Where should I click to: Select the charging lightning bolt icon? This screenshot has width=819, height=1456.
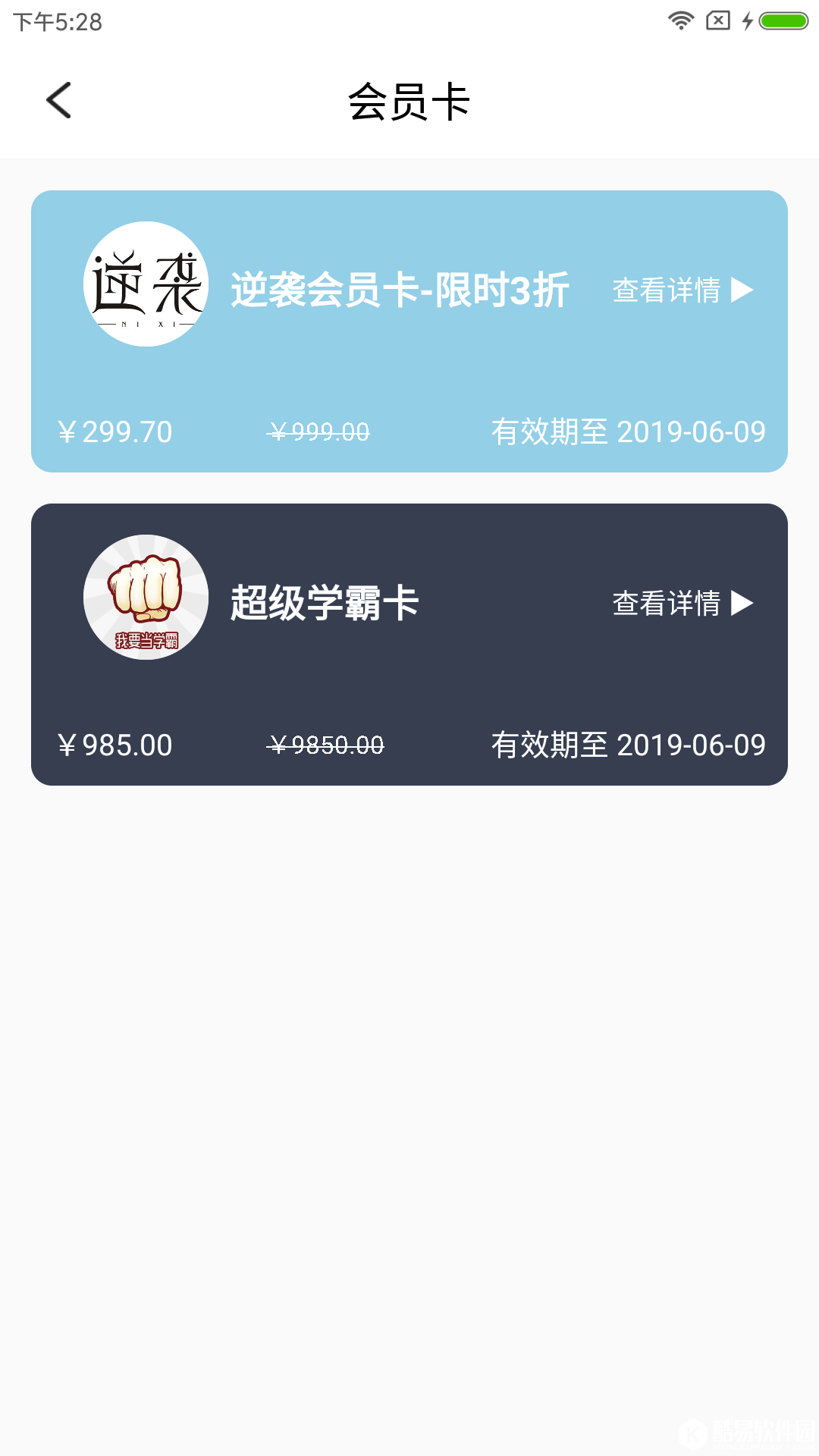click(745, 20)
